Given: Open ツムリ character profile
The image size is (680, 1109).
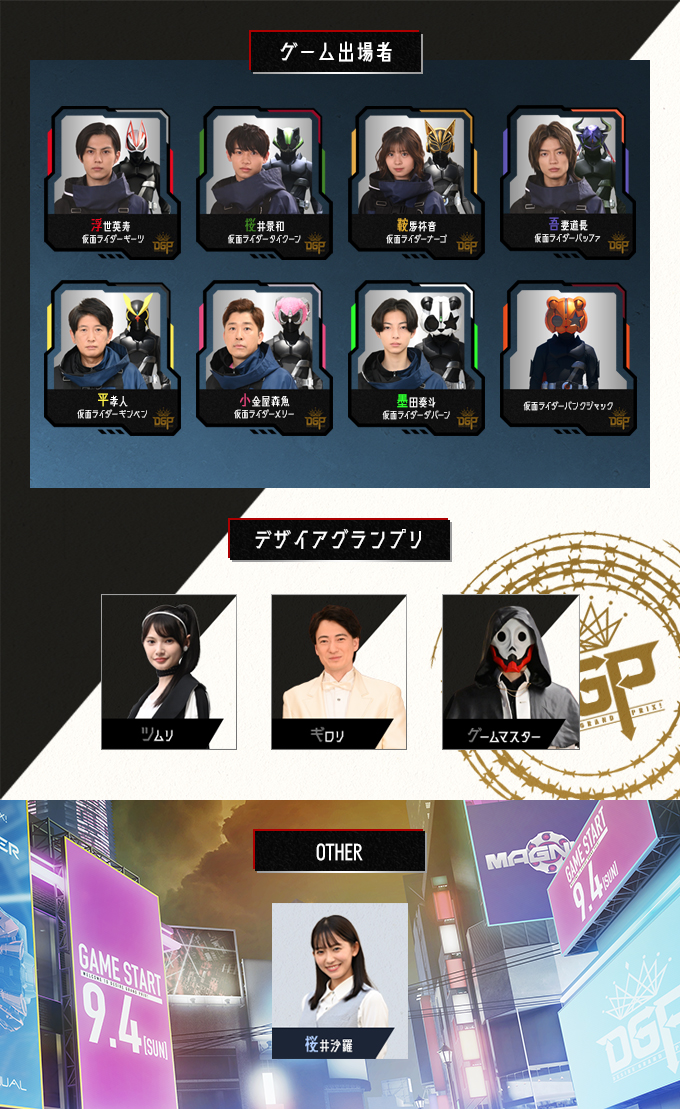Looking at the screenshot, I should [169, 671].
